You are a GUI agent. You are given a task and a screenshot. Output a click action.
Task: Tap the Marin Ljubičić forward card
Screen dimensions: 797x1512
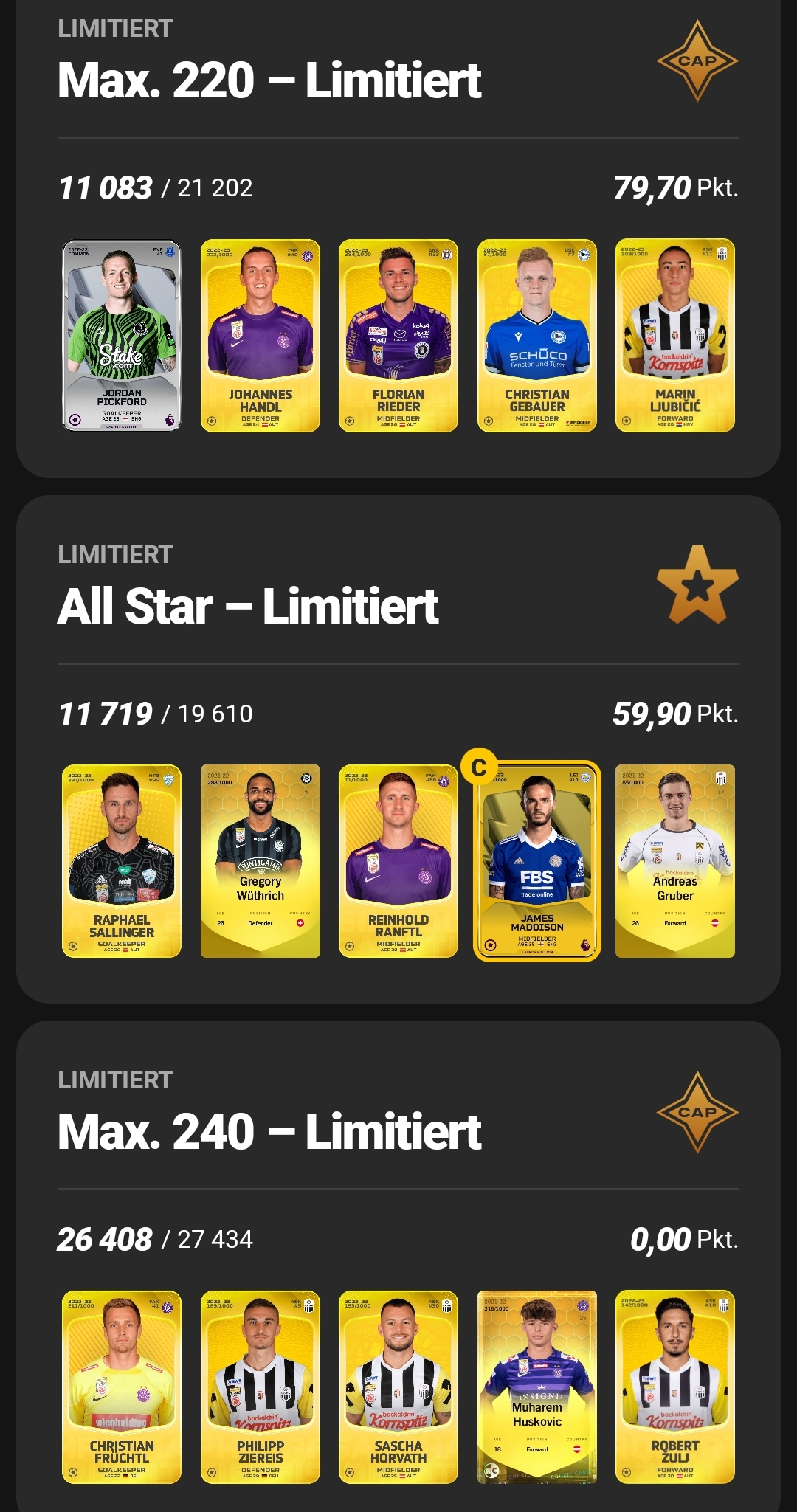[x=675, y=336]
